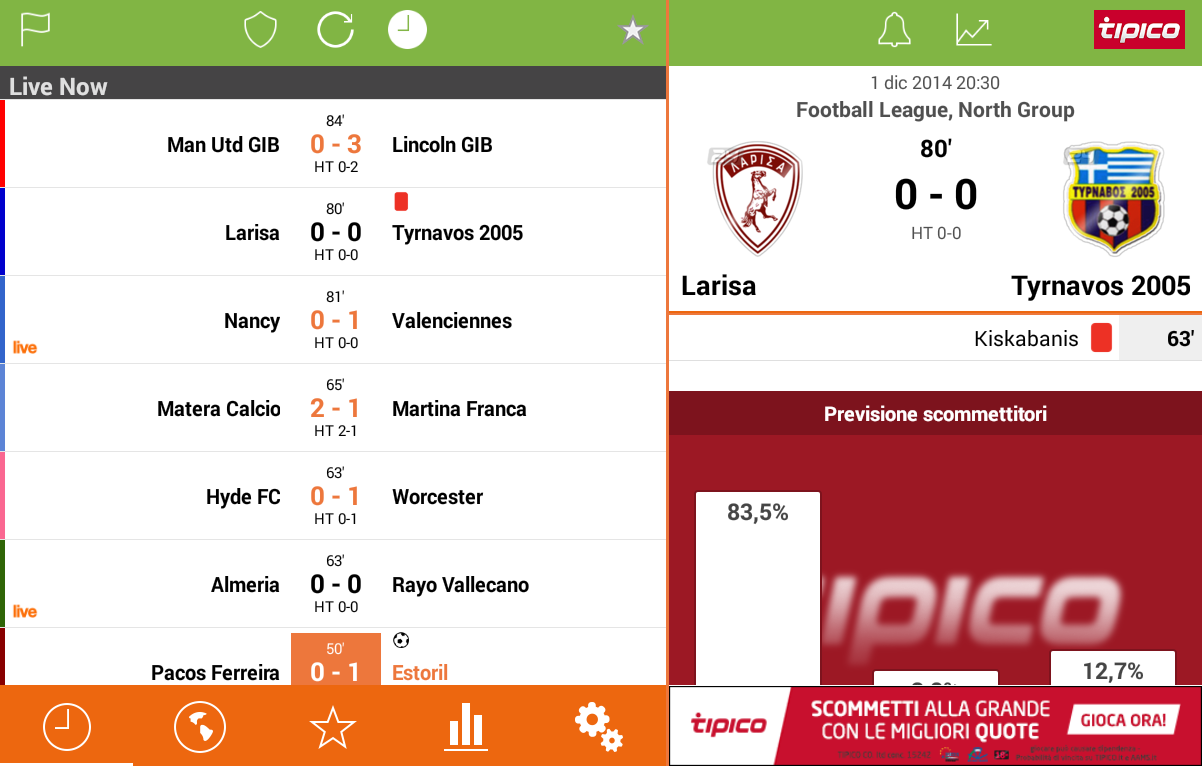Open the Nancy vs Valenciennes match
The image size is (1202, 766).
coord(333,320)
